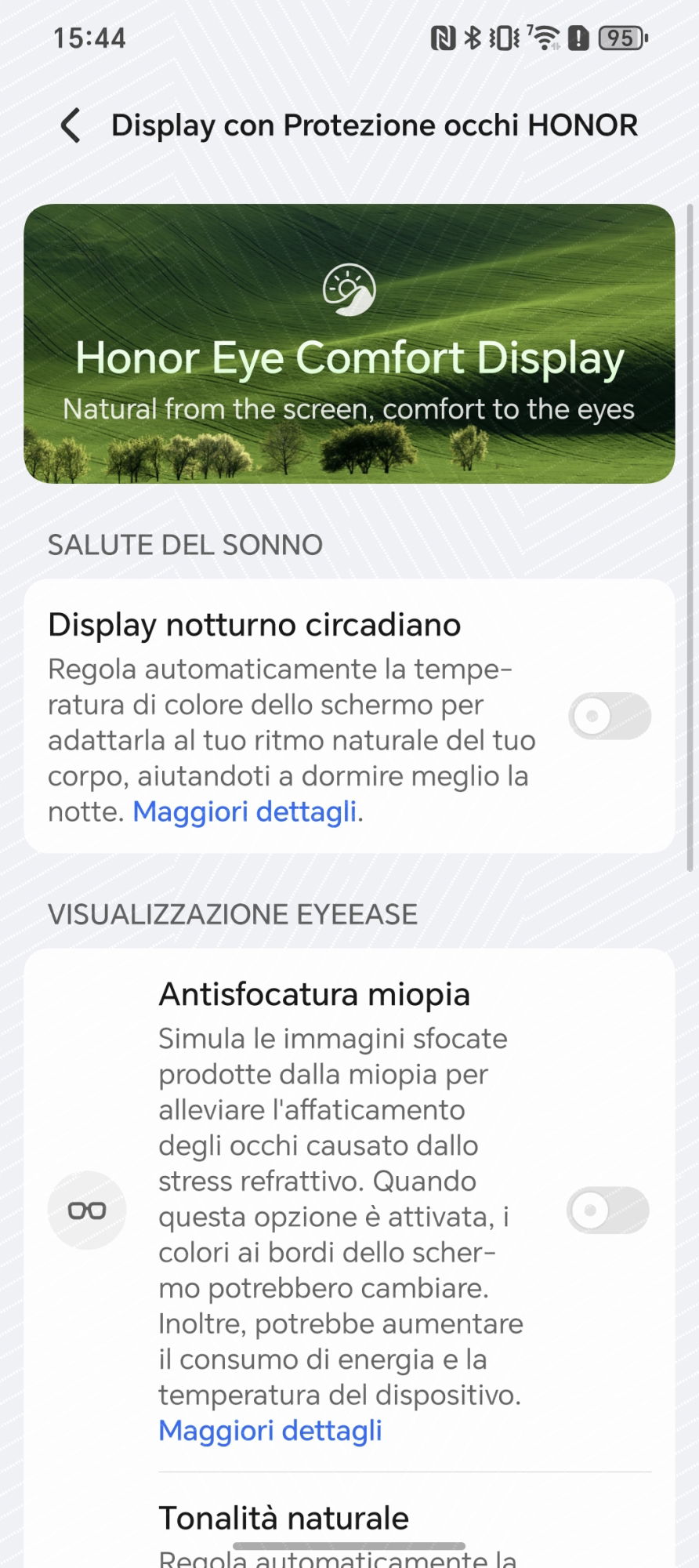Go back from Display con Protezione occhi
699x1568 pixels.
point(71,125)
